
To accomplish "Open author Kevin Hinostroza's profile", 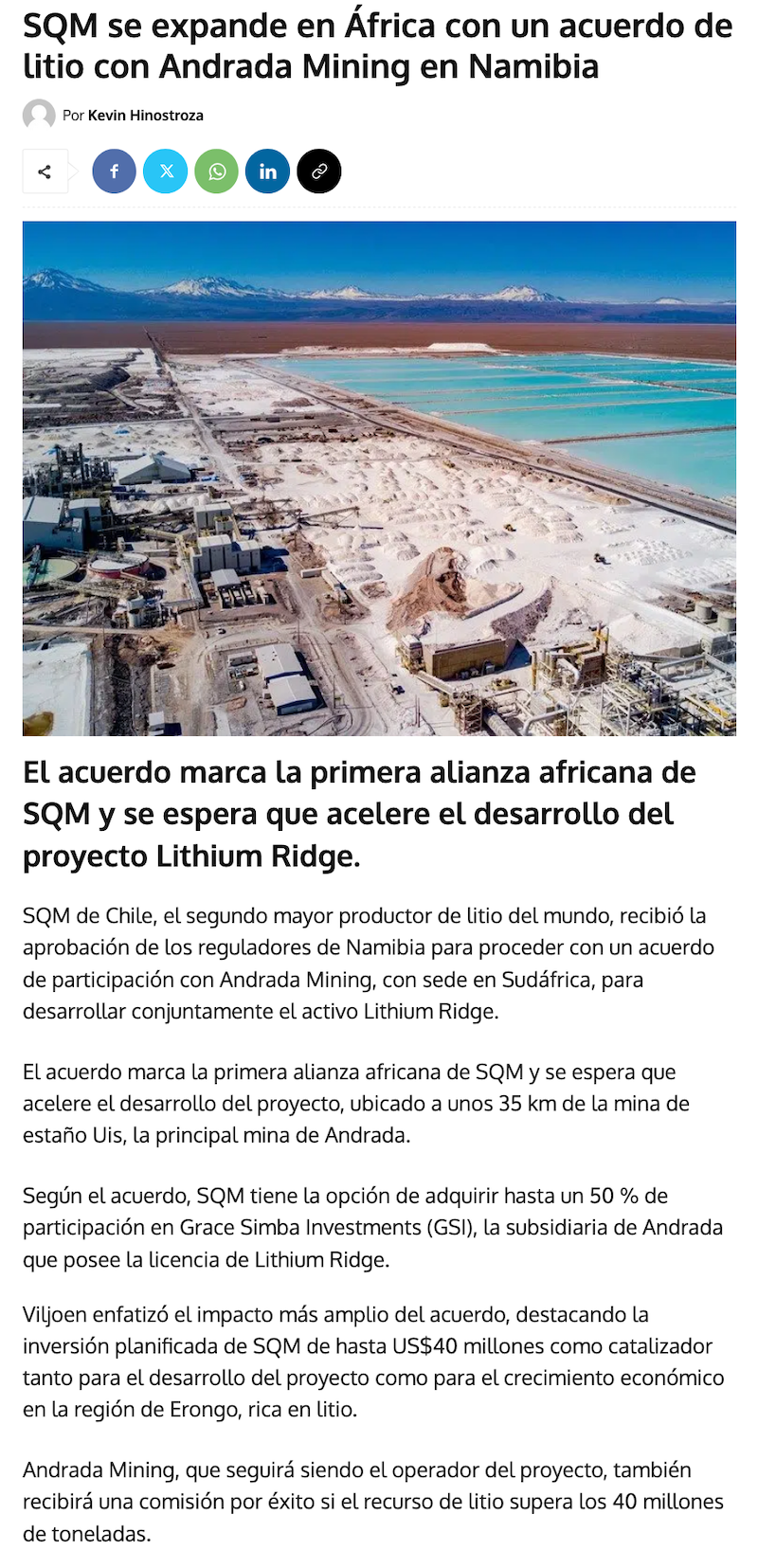I will click(145, 116).
